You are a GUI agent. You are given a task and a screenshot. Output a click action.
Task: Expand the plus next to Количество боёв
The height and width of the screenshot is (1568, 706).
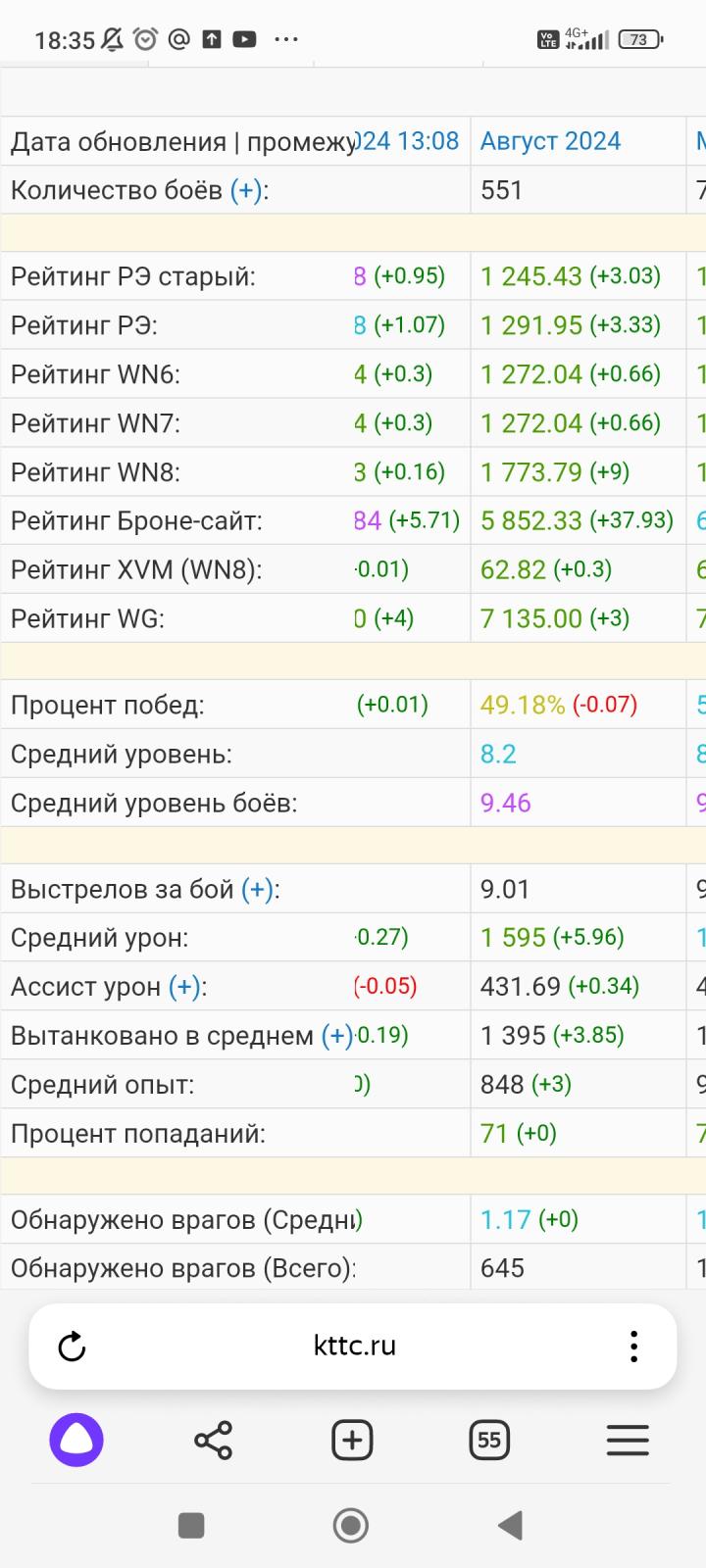click(x=246, y=190)
